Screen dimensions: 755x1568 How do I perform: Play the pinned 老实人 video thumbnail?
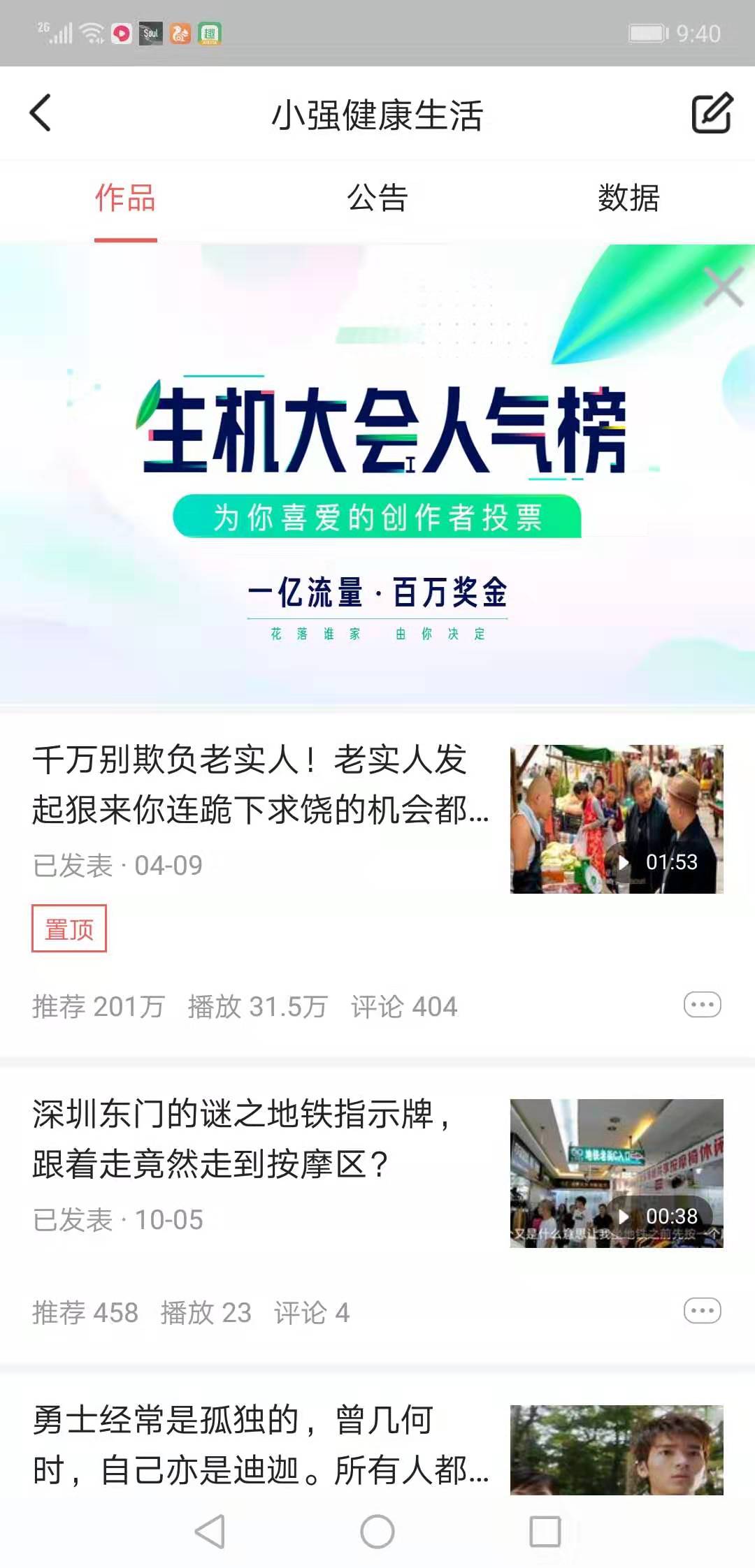click(x=615, y=818)
